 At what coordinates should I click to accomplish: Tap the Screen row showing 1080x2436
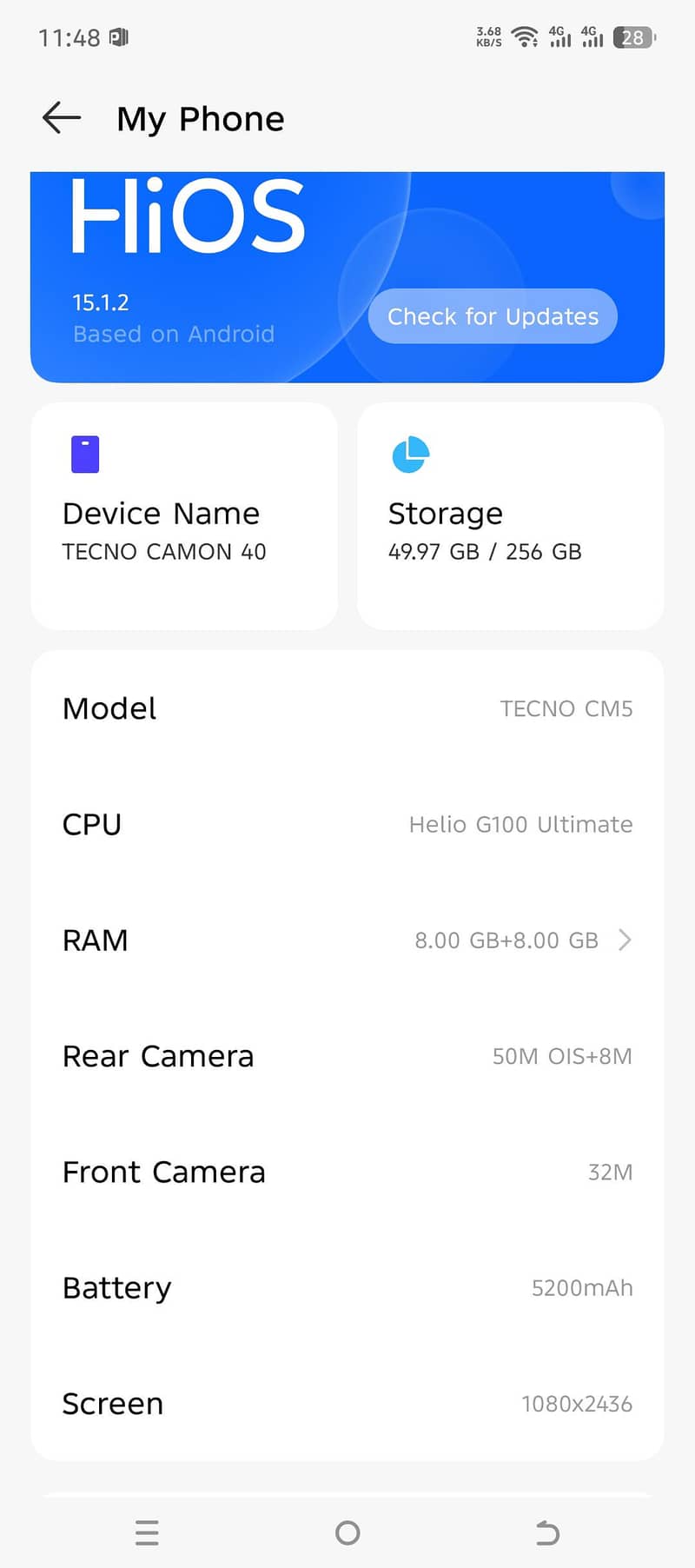pos(347,1403)
